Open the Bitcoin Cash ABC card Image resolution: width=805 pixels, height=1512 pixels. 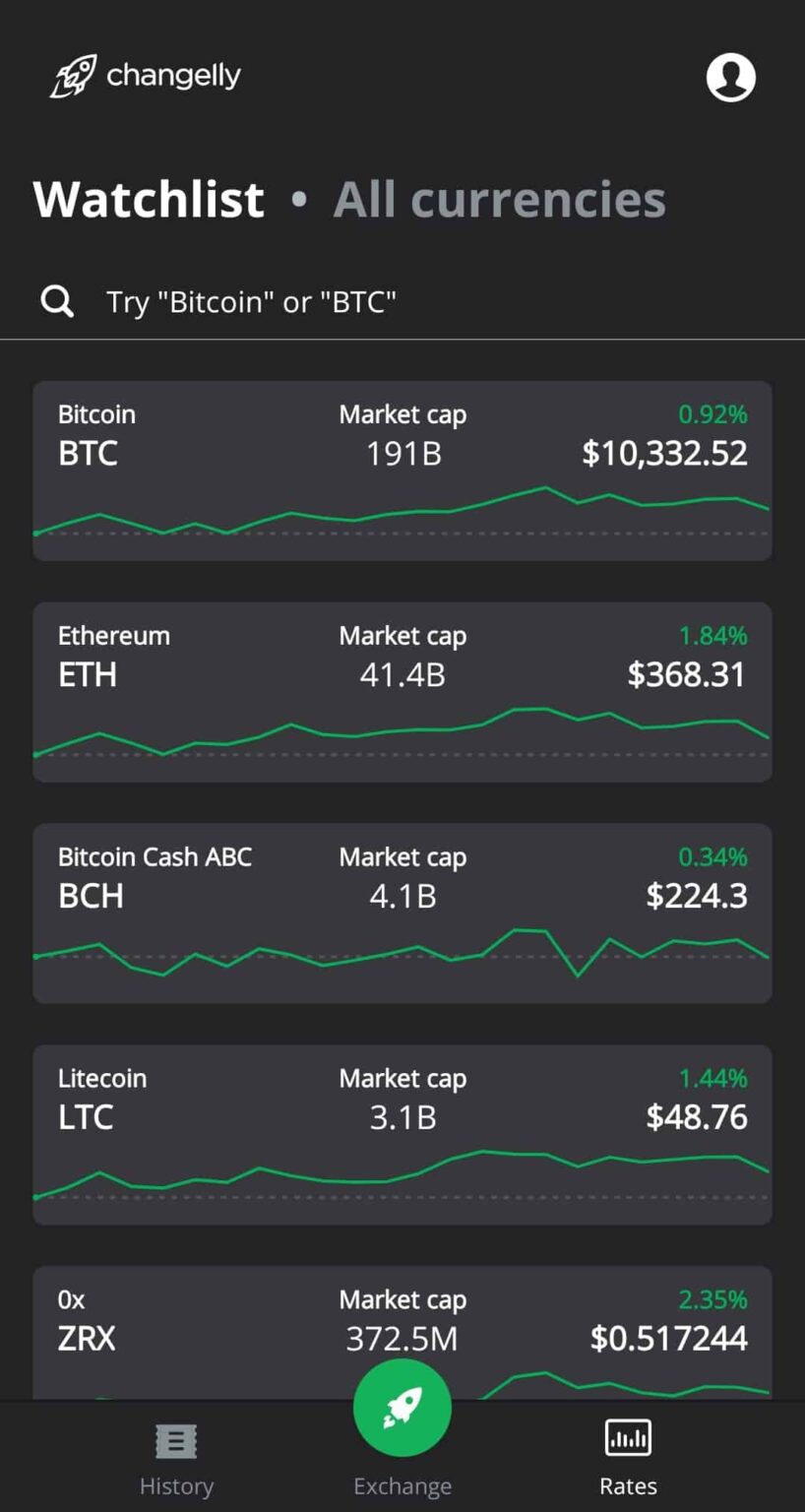click(x=402, y=913)
